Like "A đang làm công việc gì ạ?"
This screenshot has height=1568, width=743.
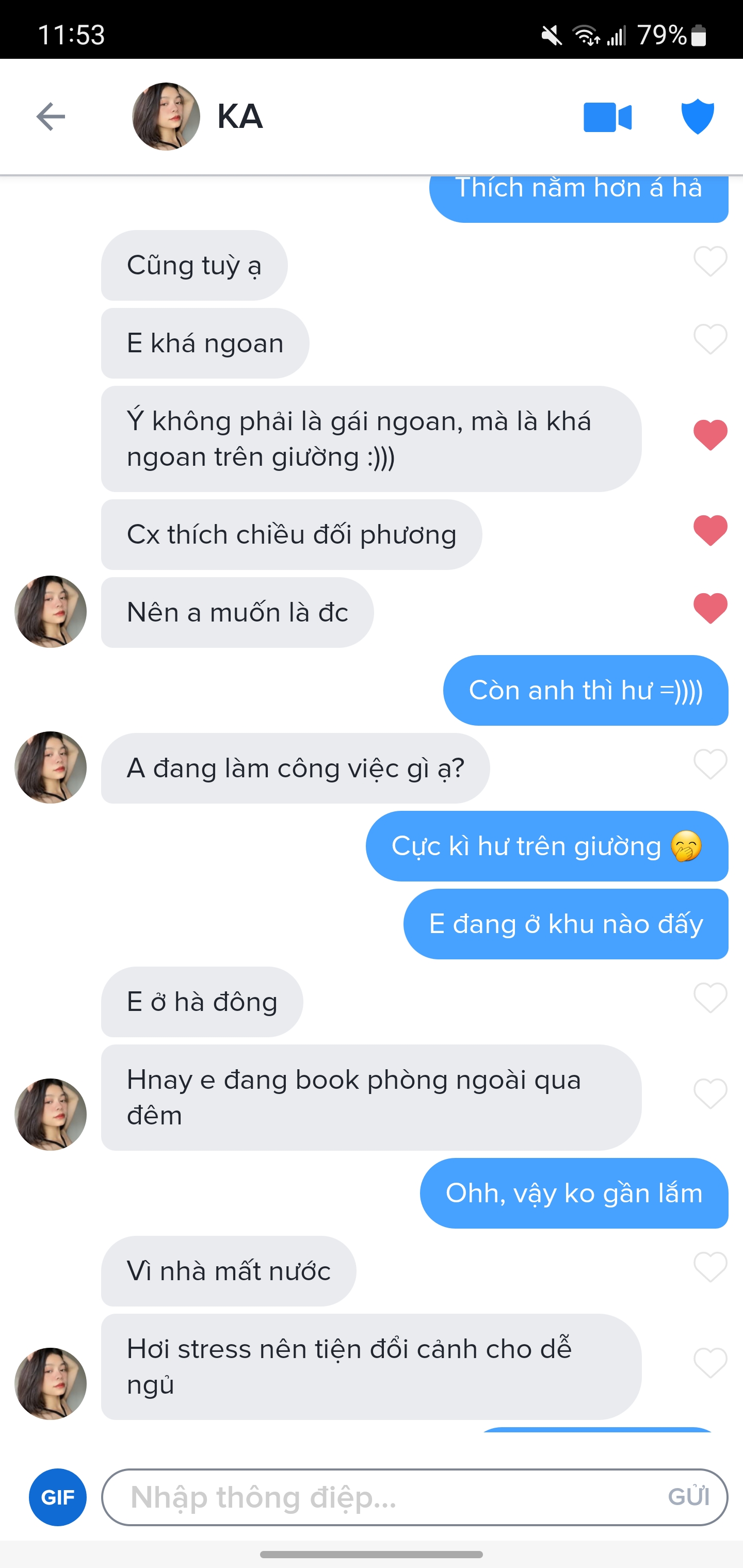tap(710, 764)
